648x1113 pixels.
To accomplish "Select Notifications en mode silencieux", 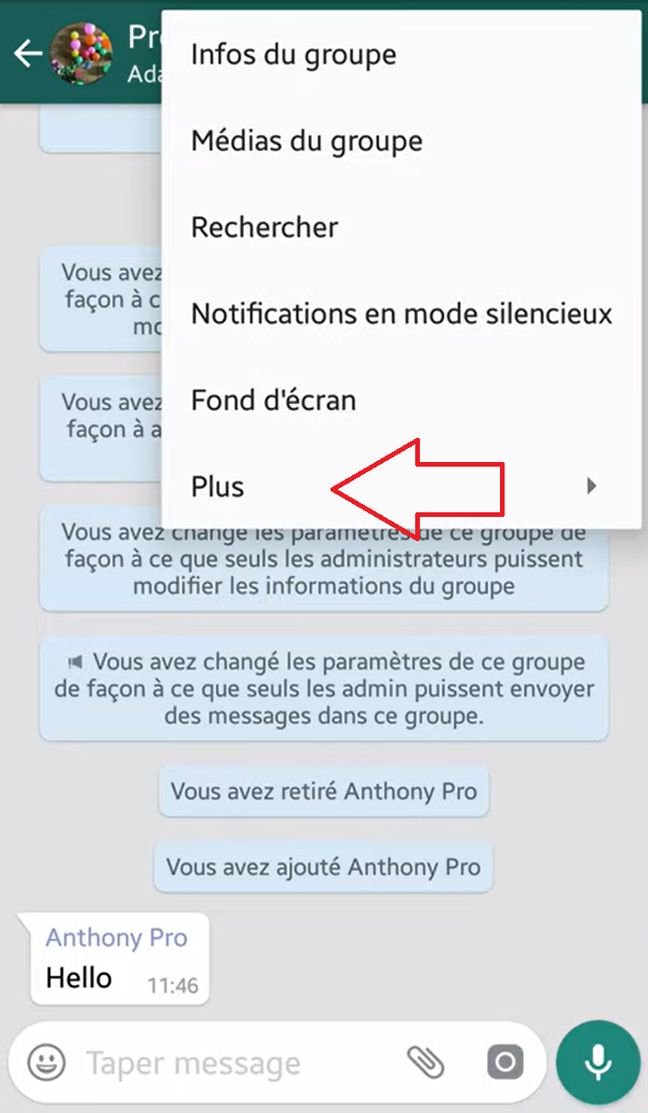I will tap(401, 314).
